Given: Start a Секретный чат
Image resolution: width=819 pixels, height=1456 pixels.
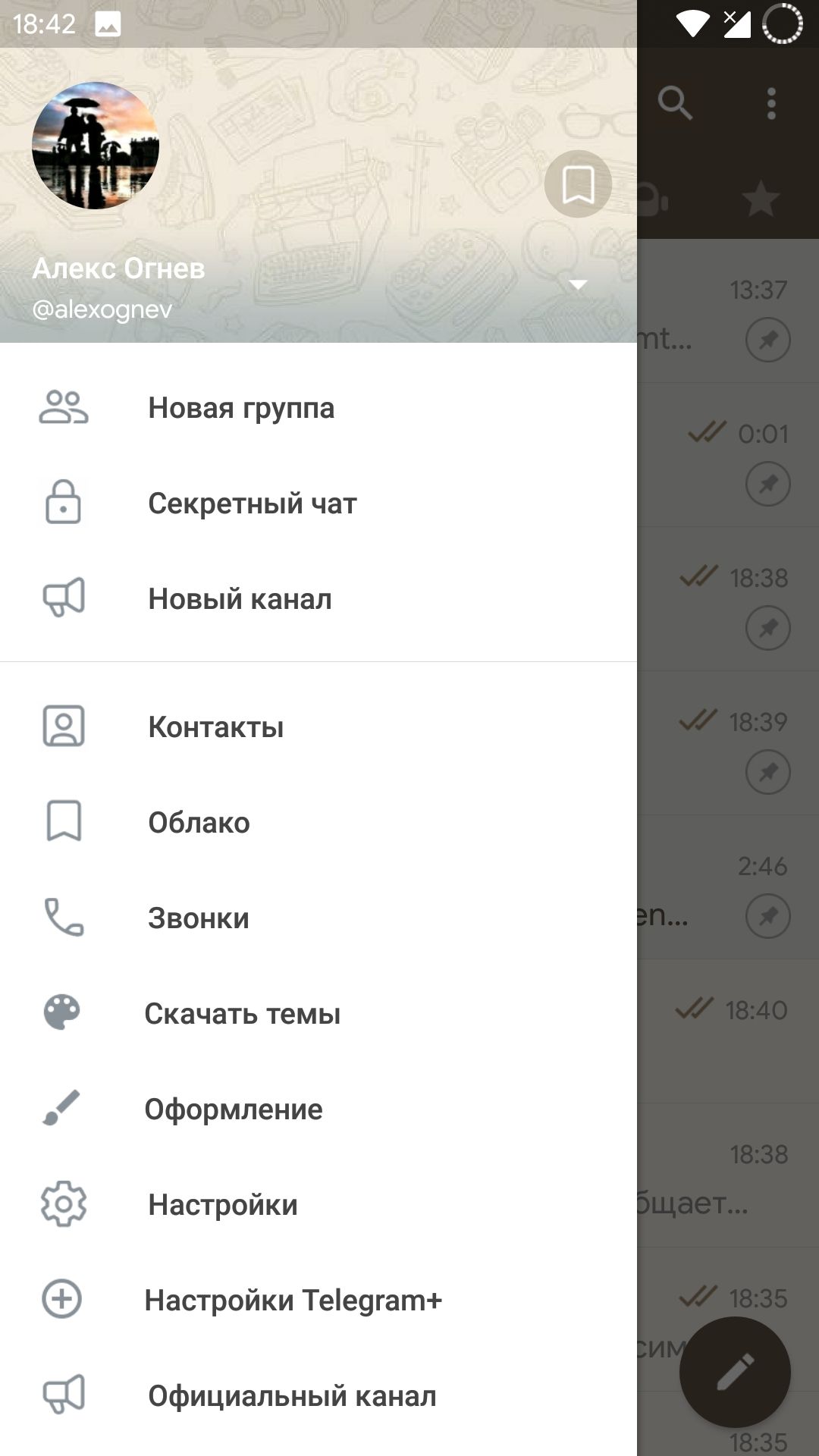Looking at the screenshot, I should pos(252,504).
